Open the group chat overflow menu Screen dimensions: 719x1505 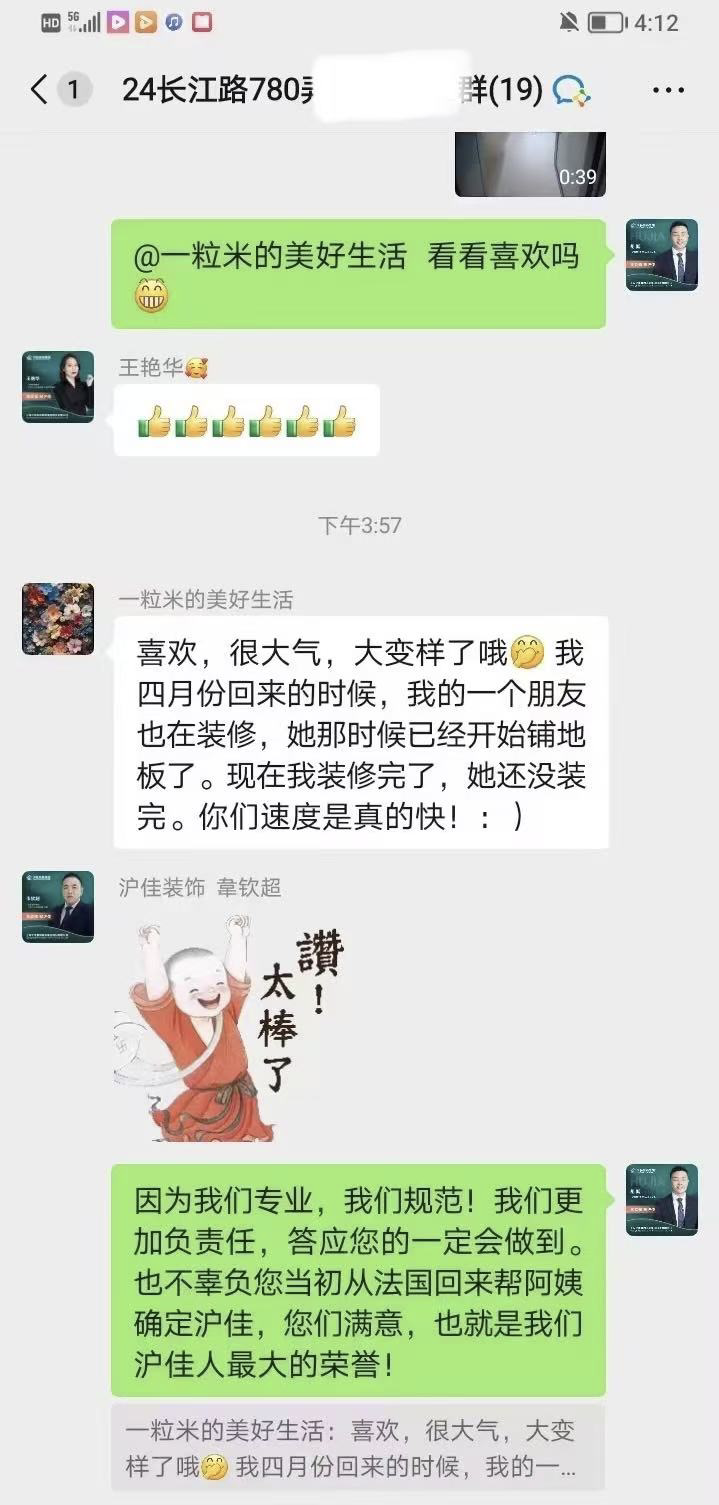(667, 91)
